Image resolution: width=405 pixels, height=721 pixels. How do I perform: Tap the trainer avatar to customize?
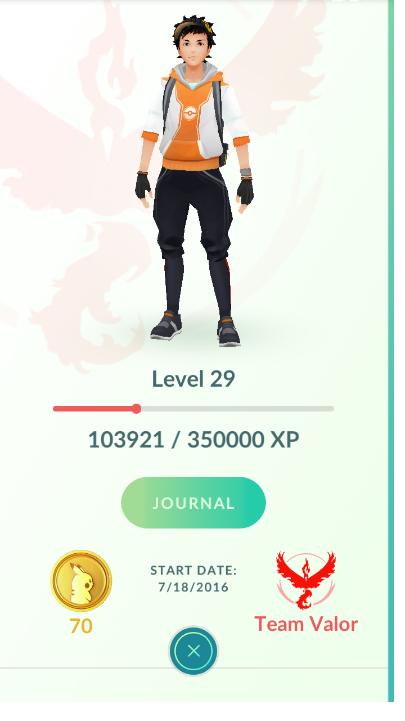tap(194, 181)
